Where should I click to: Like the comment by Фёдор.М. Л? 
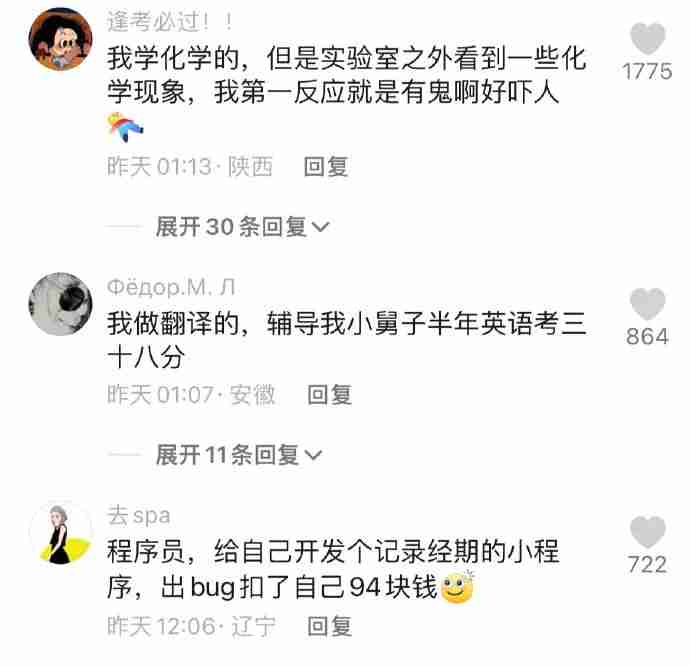pyautogui.click(x=648, y=305)
